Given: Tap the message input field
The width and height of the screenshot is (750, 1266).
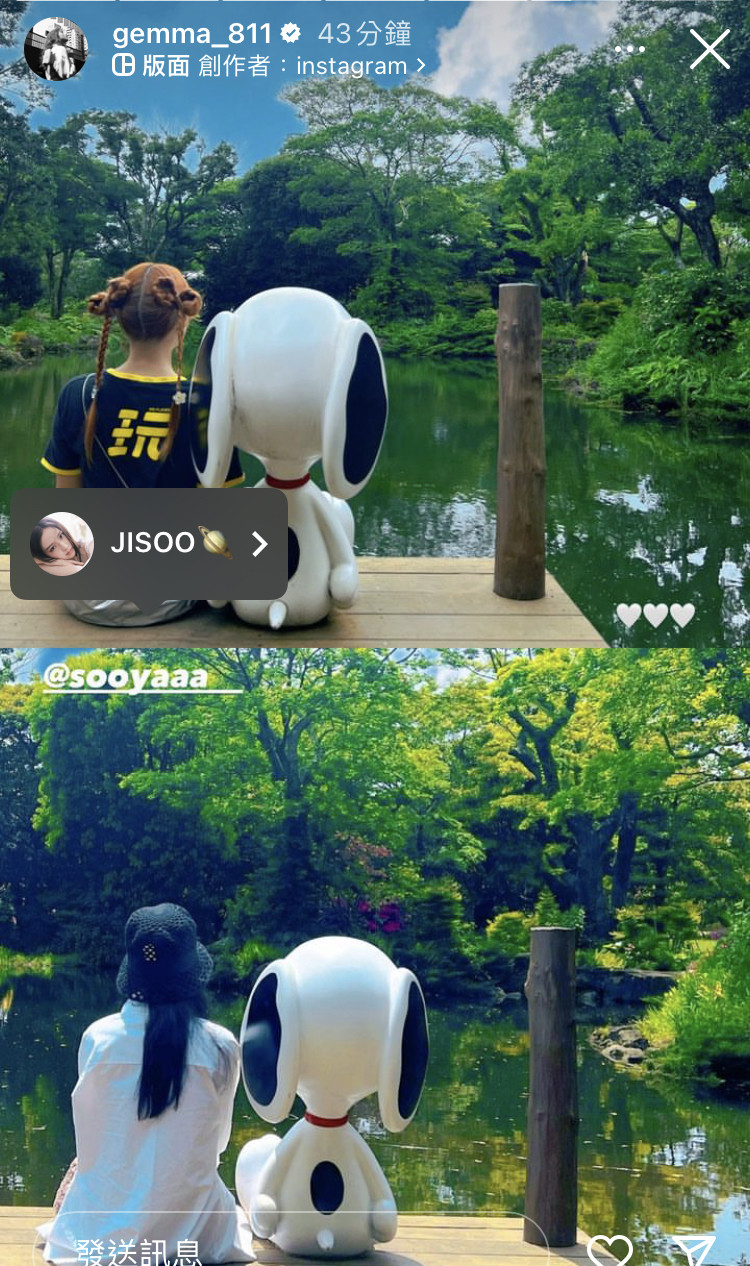Looking at the screenshot, I should pos(290,1247).
